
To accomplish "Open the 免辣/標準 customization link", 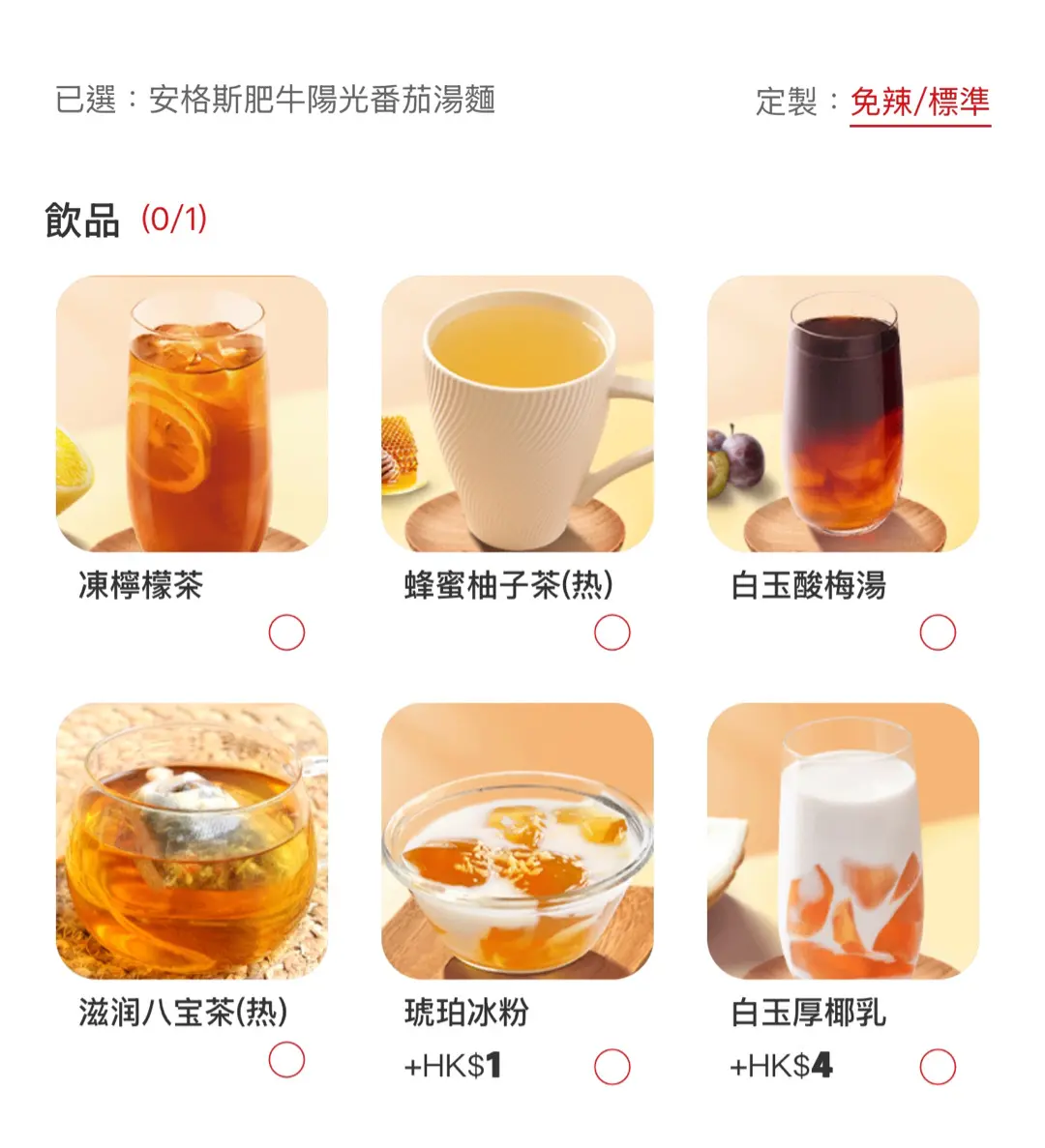I will (919, 102).
